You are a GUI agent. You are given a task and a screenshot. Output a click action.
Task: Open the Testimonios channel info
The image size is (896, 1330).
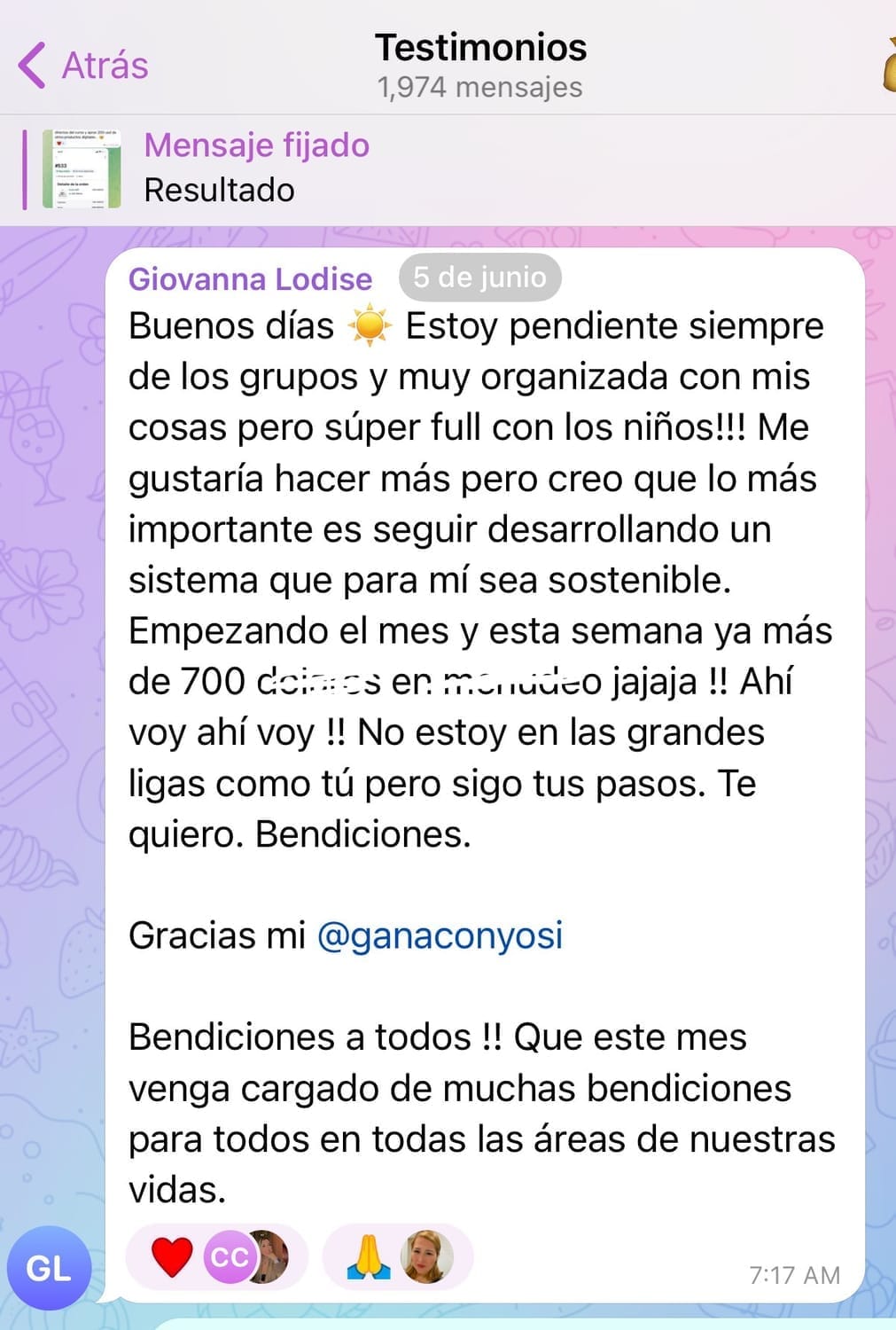point(479,64)
